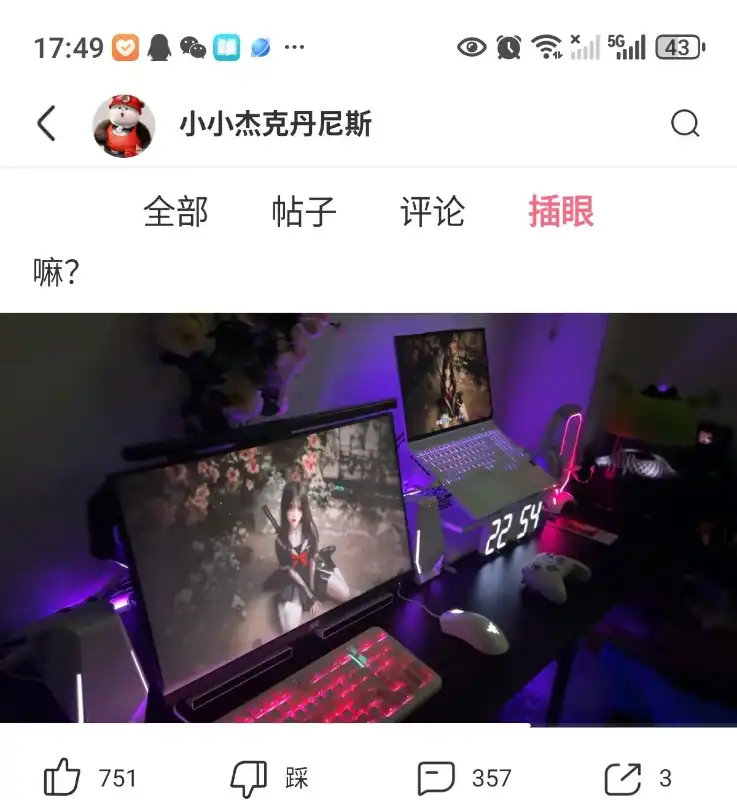
Task: Open the desk setup photo
Action: pyautogui.click(x=368, y=518)
